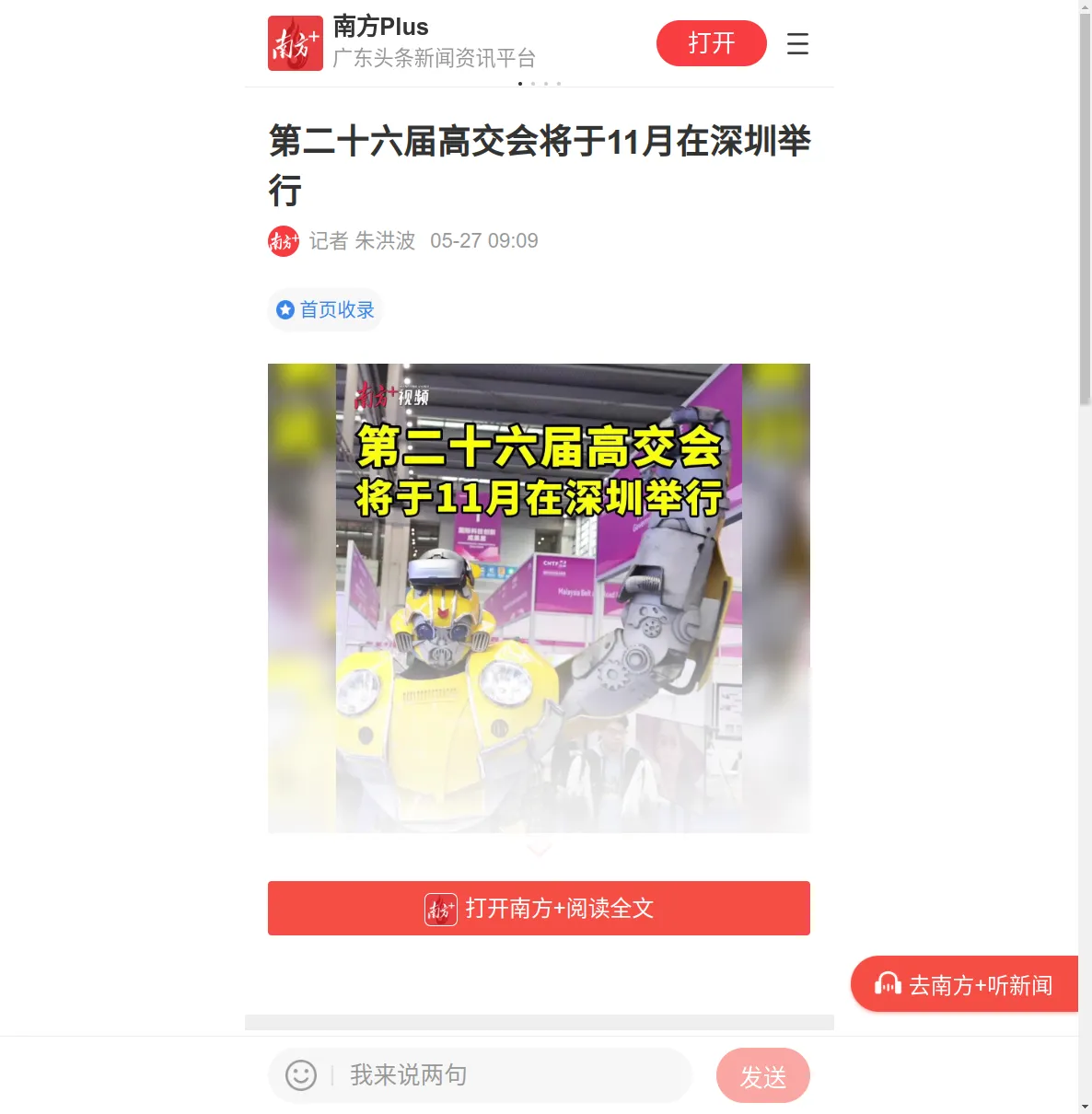Expand article with the down chevron

539,848
